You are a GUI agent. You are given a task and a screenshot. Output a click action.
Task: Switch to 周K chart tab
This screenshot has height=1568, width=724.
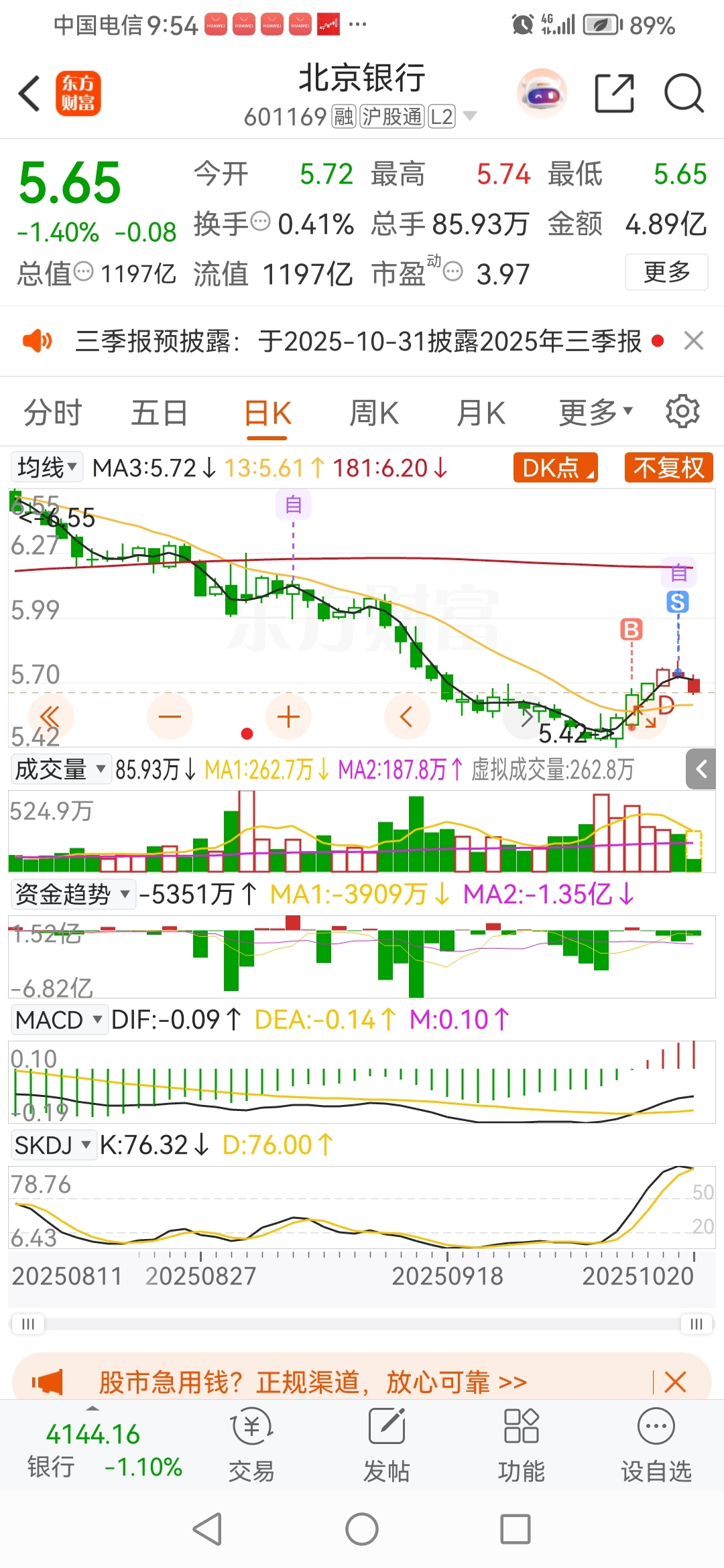click(x=373, y=413)
